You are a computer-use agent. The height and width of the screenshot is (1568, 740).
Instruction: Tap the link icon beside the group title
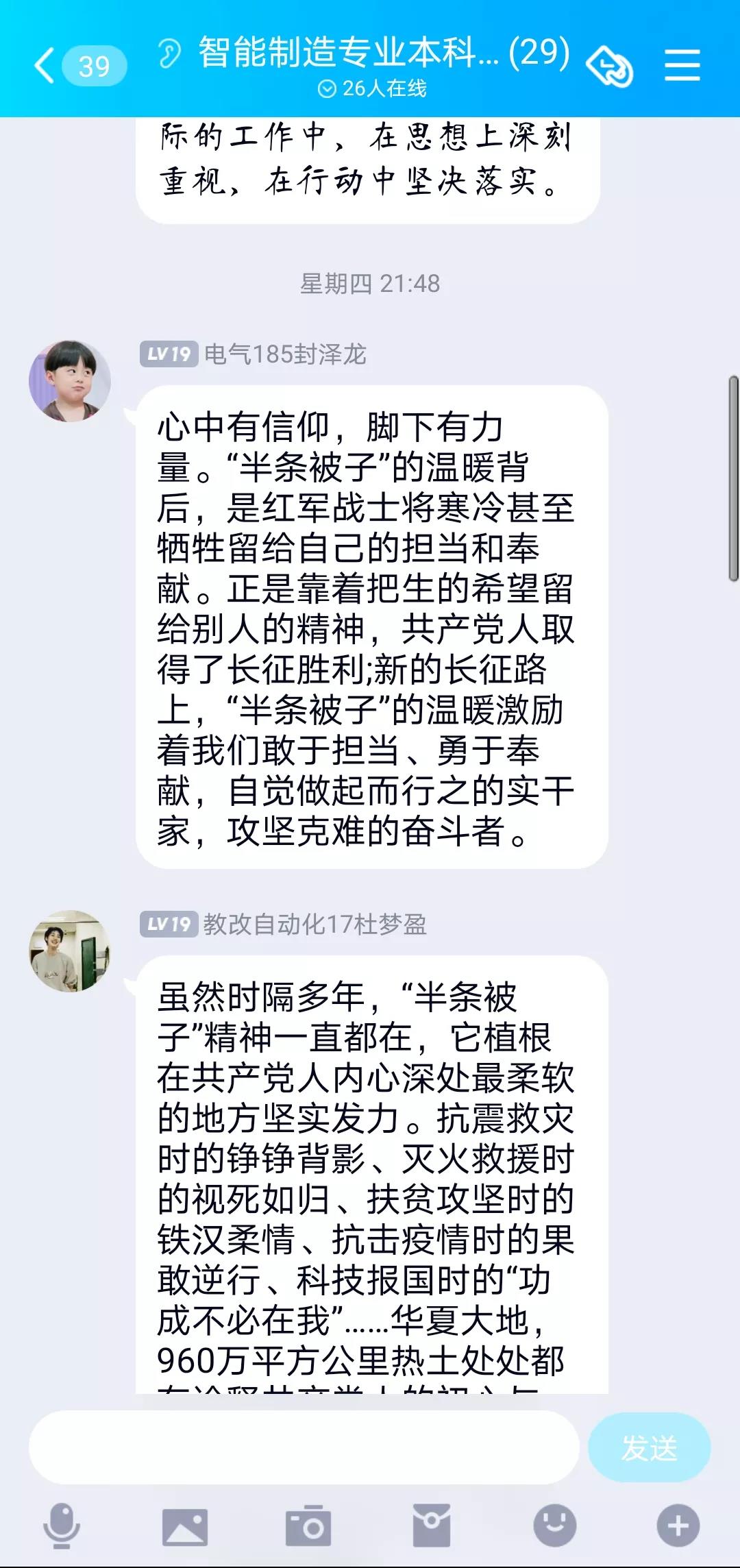609,66
